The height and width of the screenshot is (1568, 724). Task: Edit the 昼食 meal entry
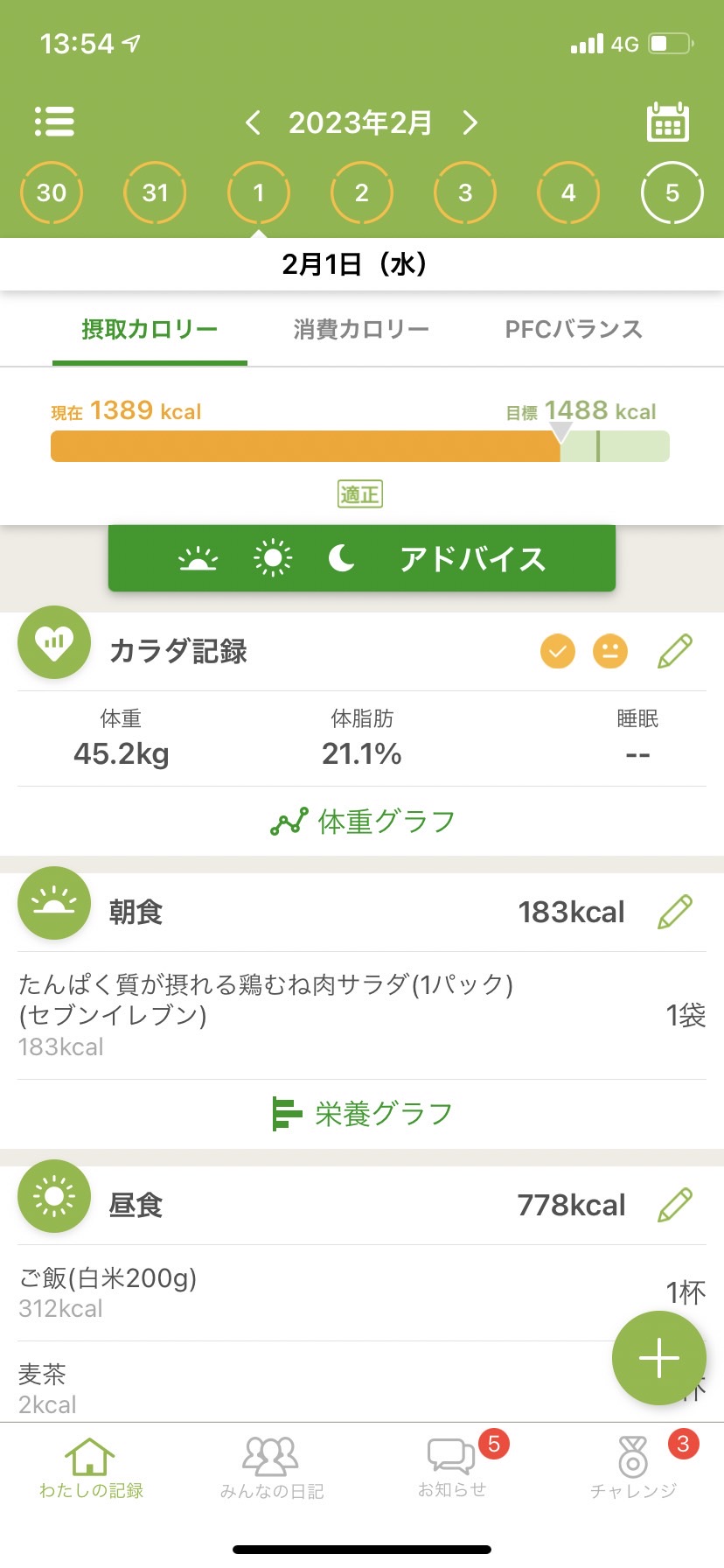(674, 1205)
